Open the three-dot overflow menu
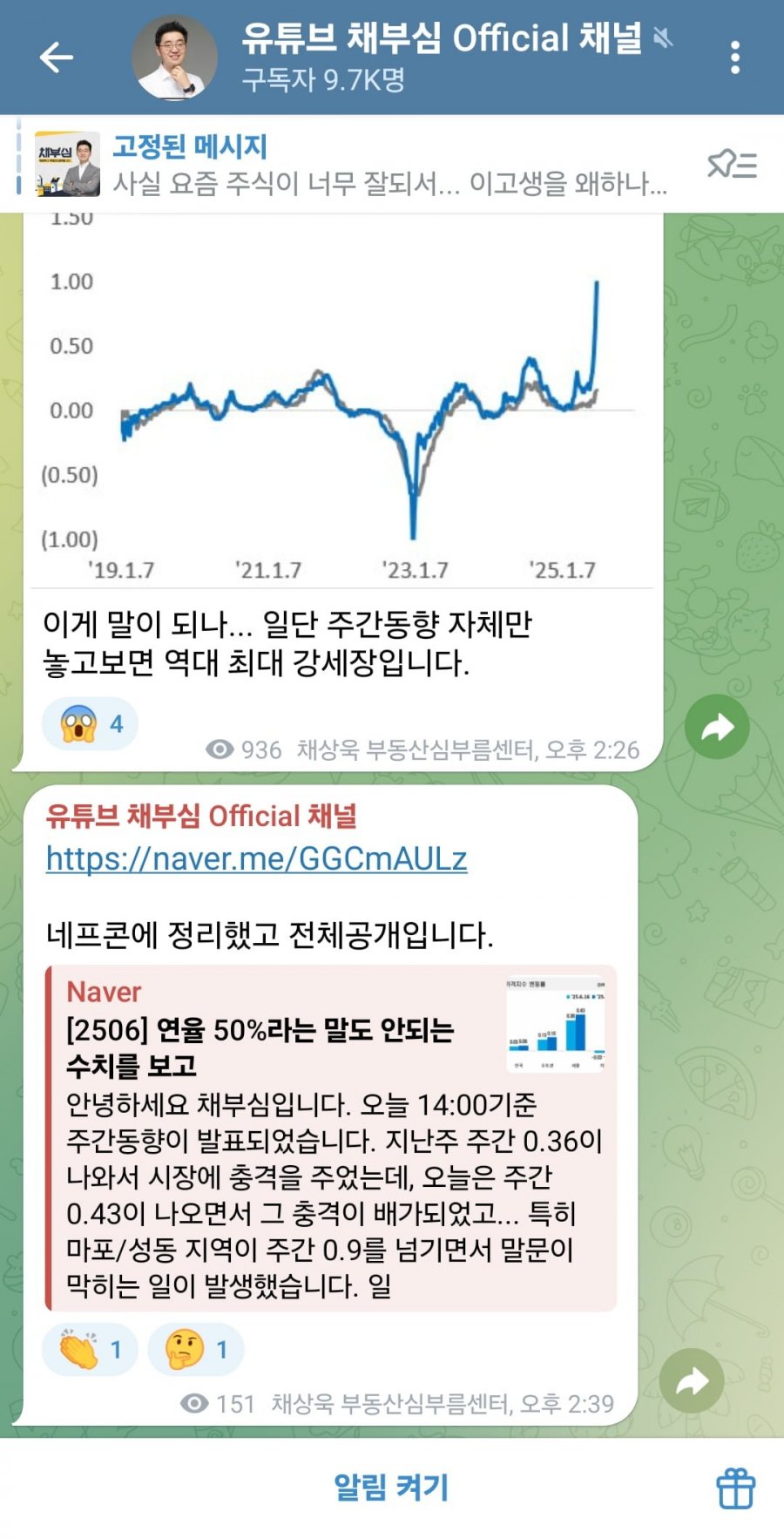Viewport: 784px width, 1539px height. [x=735, y=58]
